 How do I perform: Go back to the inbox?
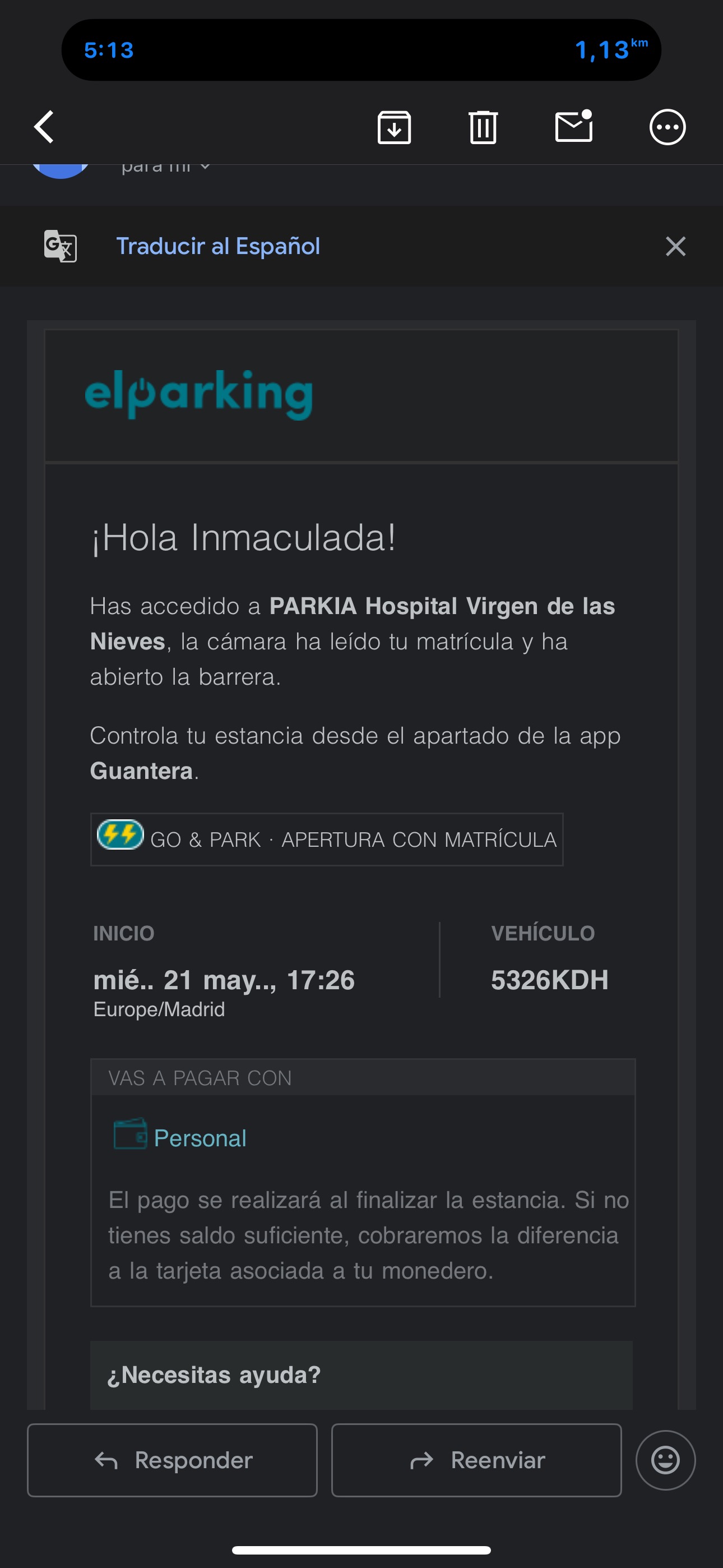(44, 127)
